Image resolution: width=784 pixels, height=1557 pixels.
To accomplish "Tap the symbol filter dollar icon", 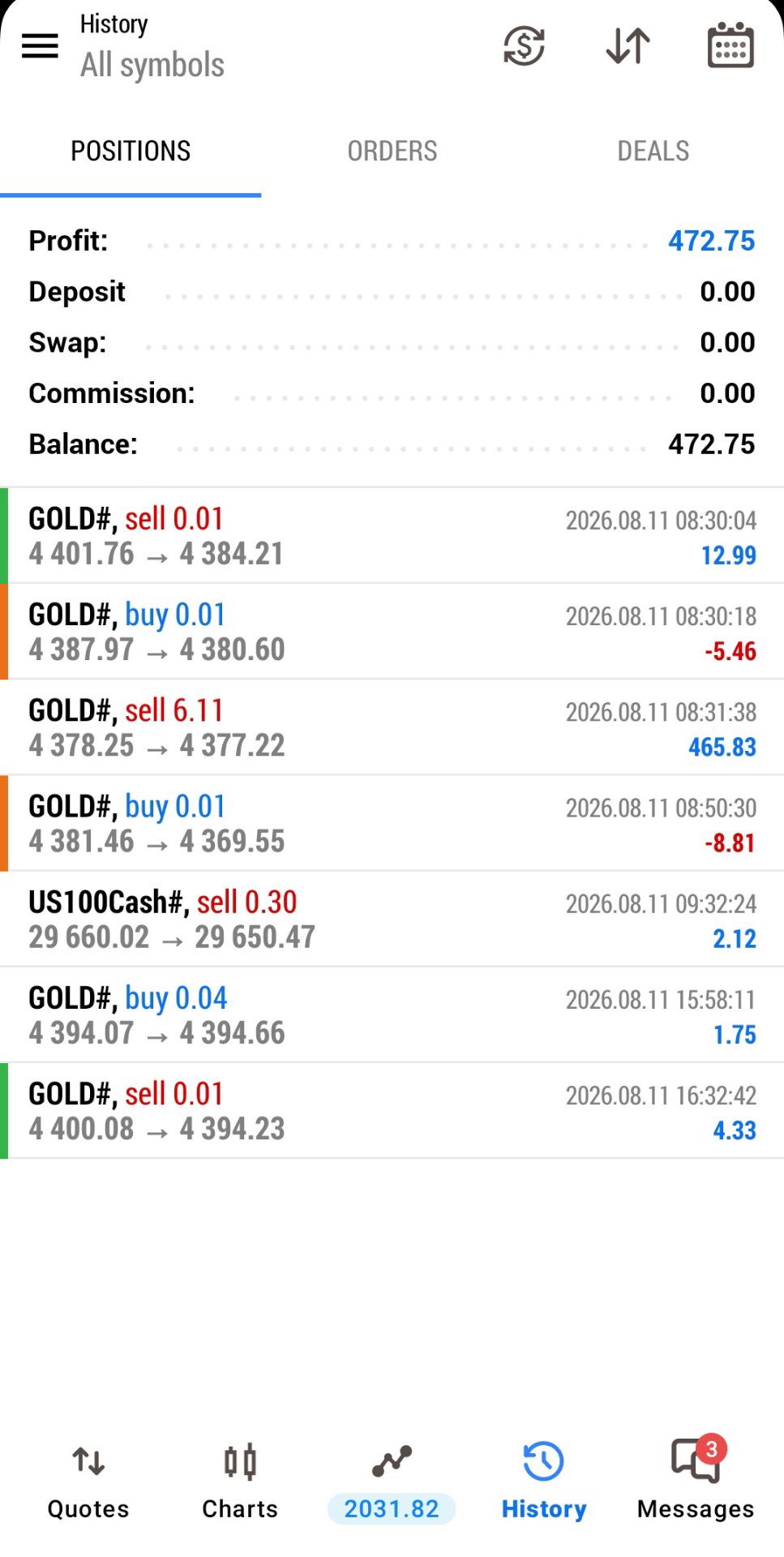I will point(524,45).
